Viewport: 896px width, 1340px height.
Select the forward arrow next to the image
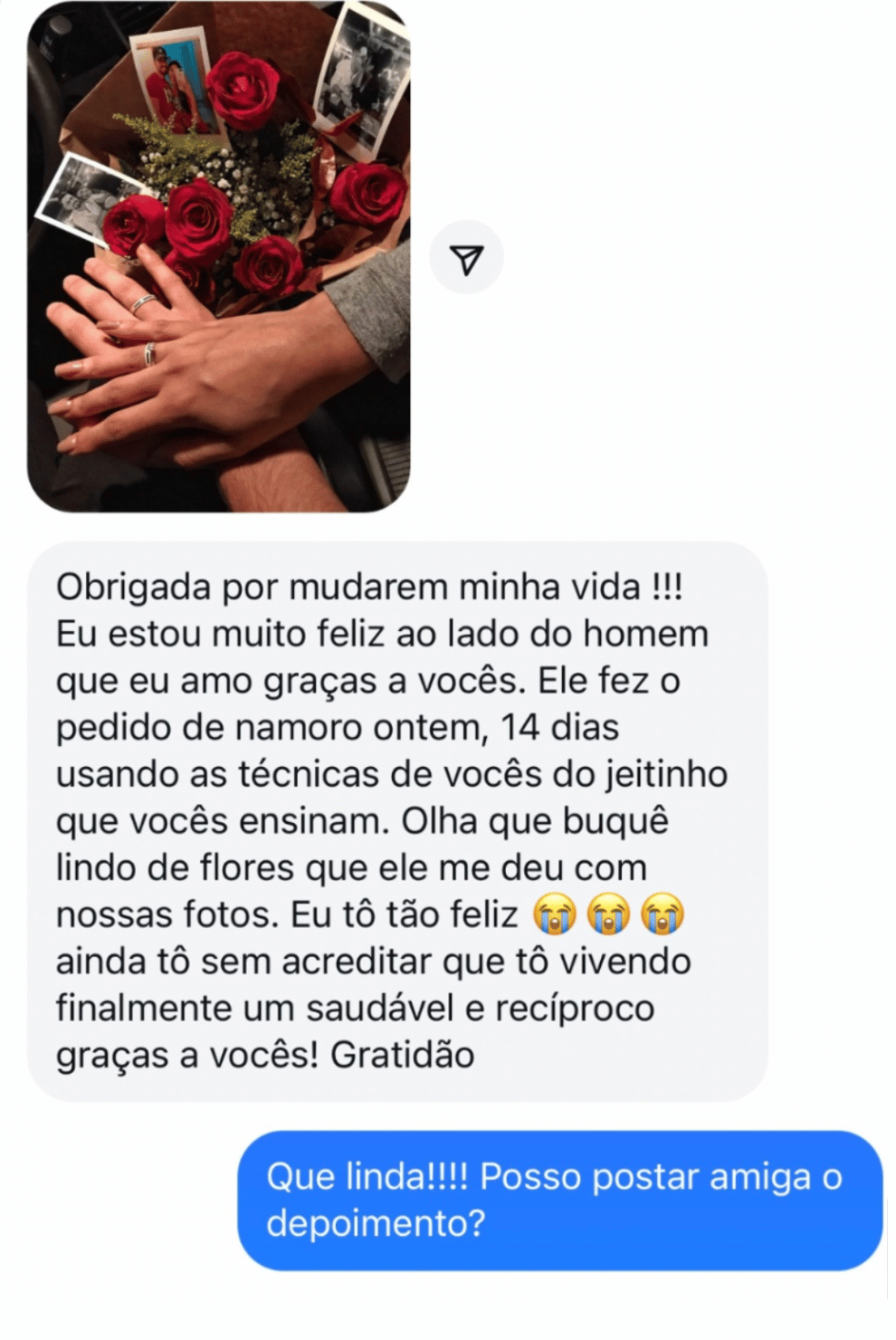point(467,257)
